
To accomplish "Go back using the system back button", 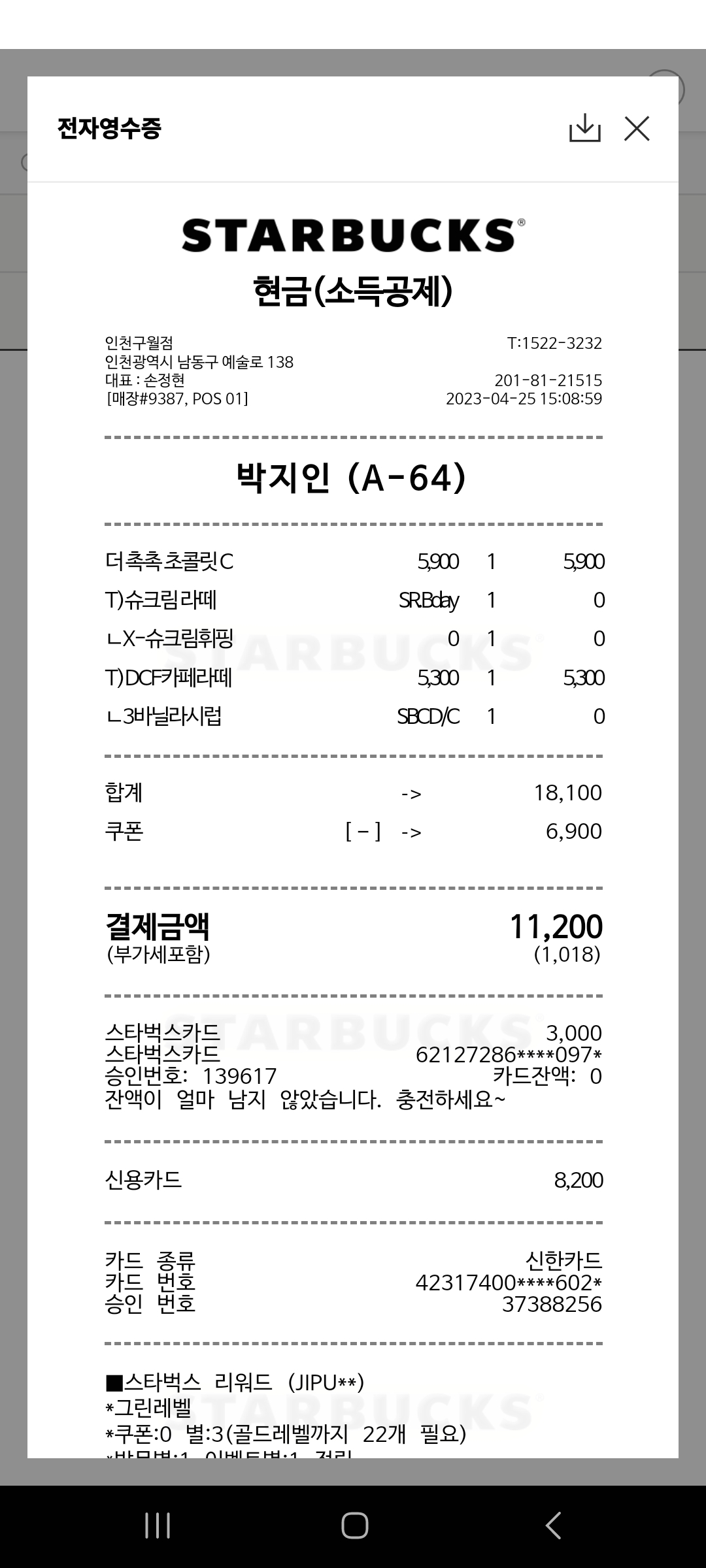I will click(x=553, y=1526).
